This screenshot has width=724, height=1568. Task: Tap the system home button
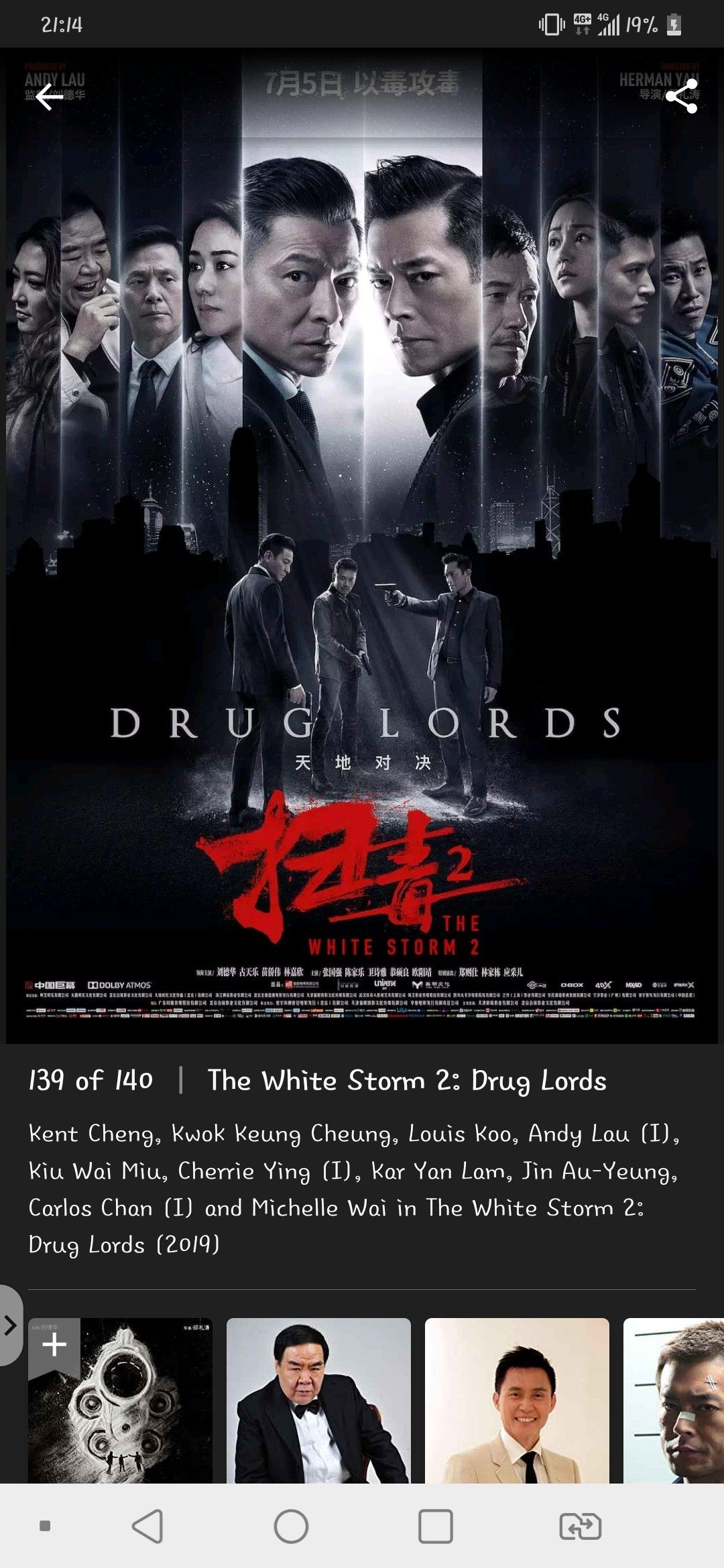click(x=291, y=1526)
